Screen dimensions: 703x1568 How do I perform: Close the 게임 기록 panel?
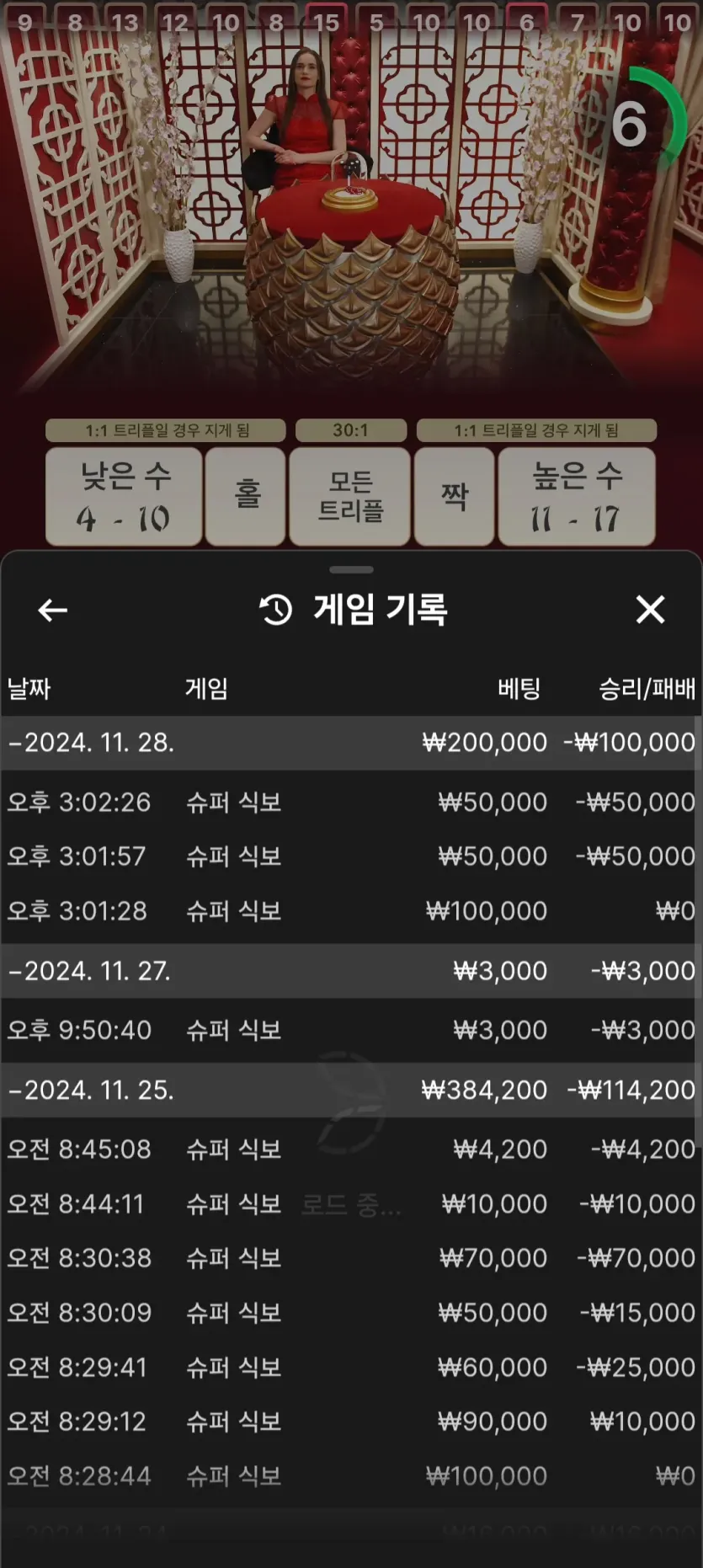tap(650, 610)
